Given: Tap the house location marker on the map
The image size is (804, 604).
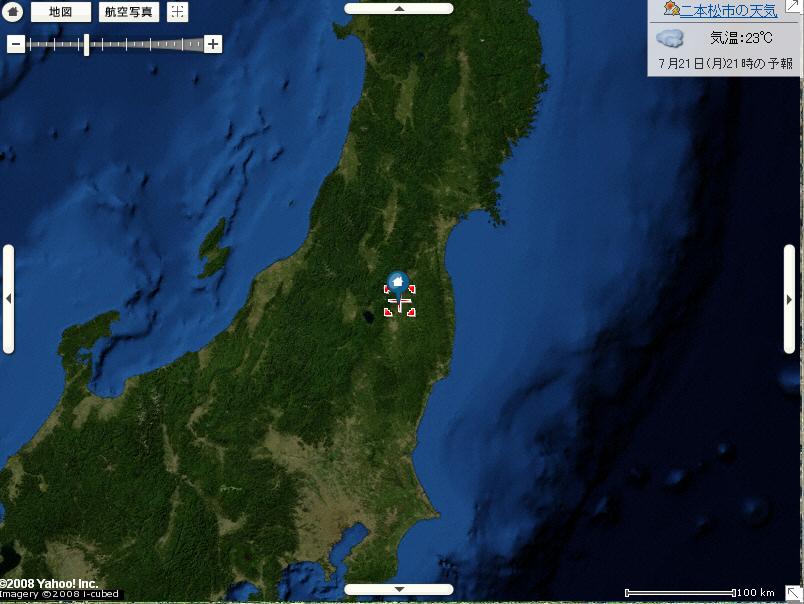Looking at the screenshot, I should [x=398, y=283].
